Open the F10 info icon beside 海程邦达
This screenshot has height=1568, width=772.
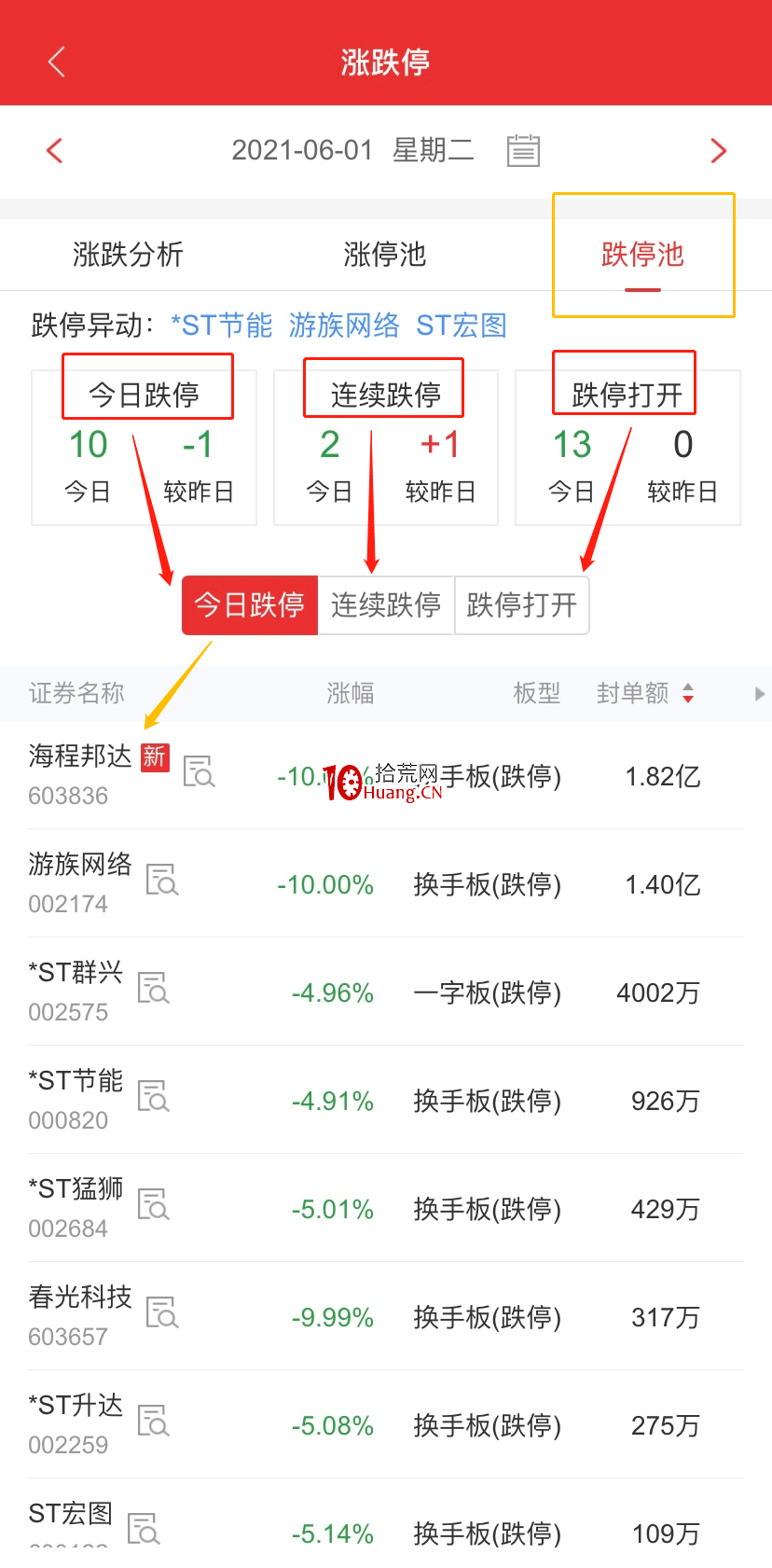coord(199,772)
